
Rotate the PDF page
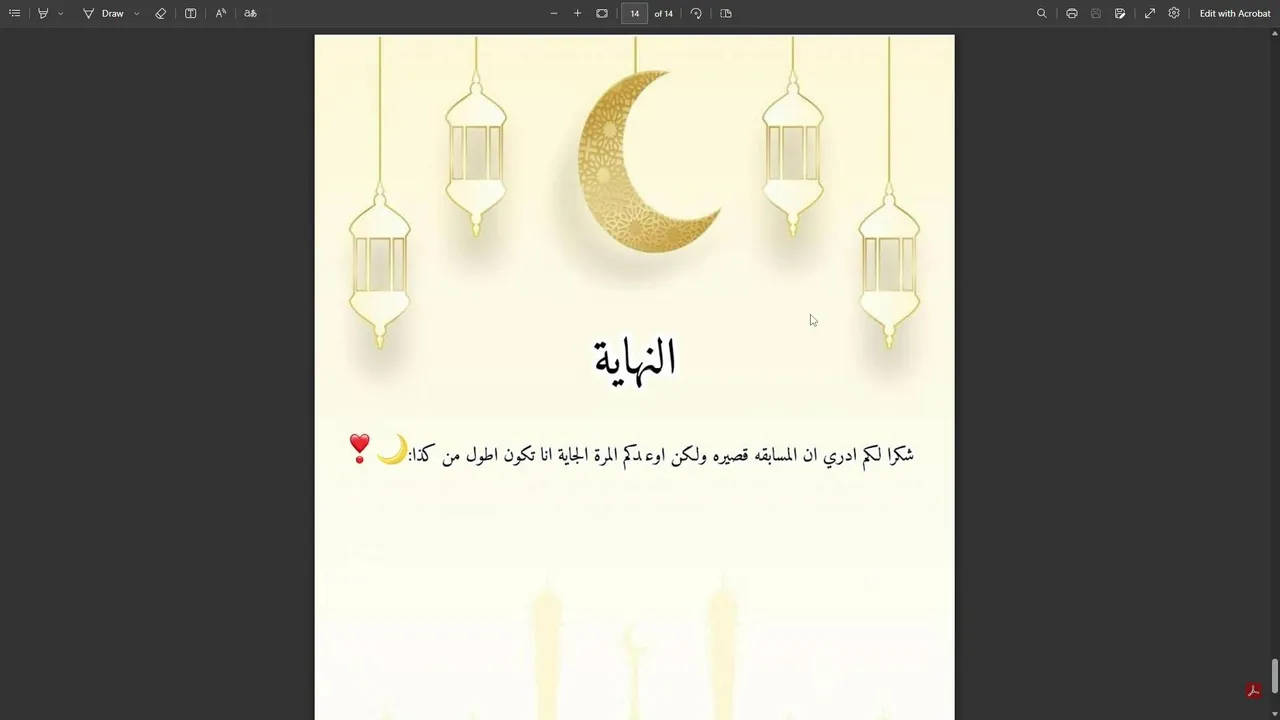(x=696, y=13)
